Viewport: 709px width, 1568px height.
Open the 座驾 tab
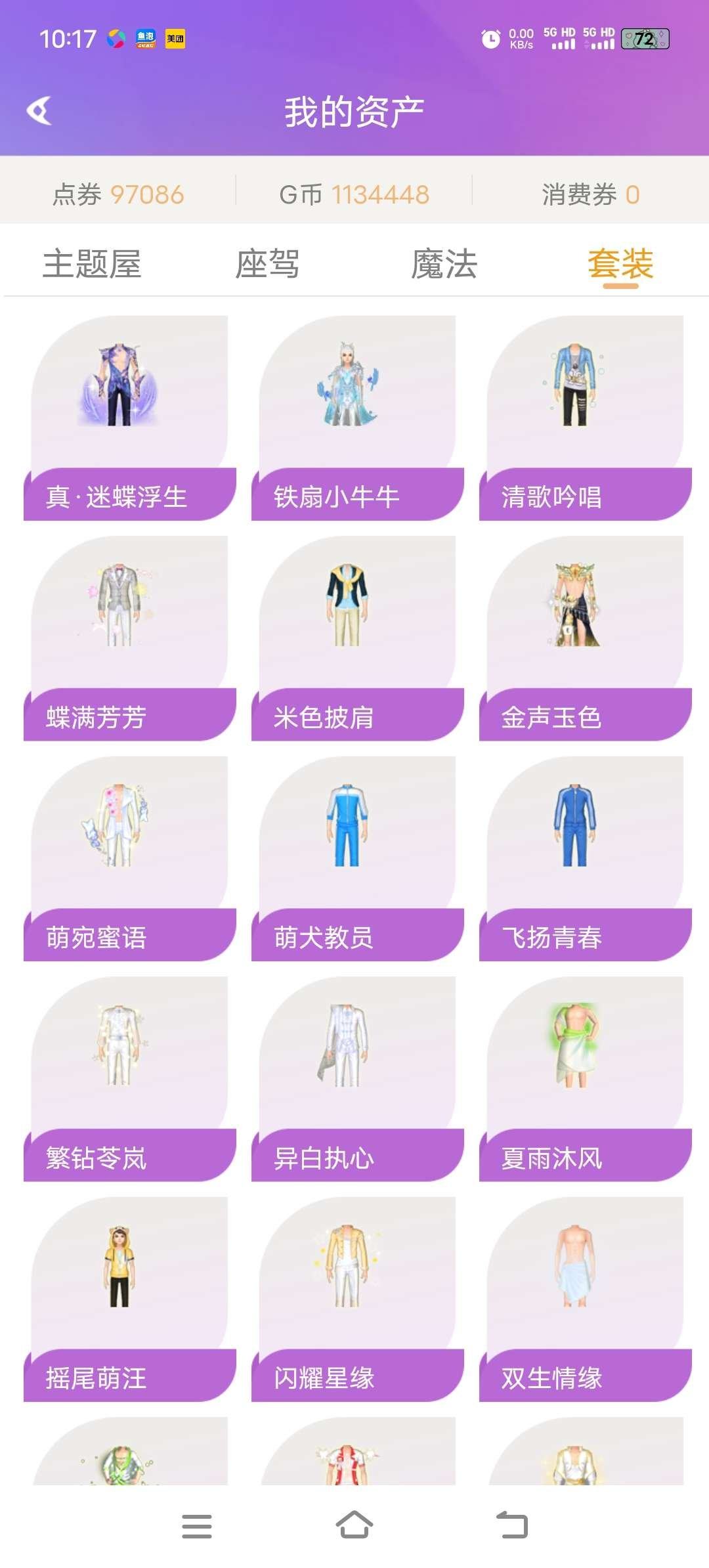[x=269, y=263]
